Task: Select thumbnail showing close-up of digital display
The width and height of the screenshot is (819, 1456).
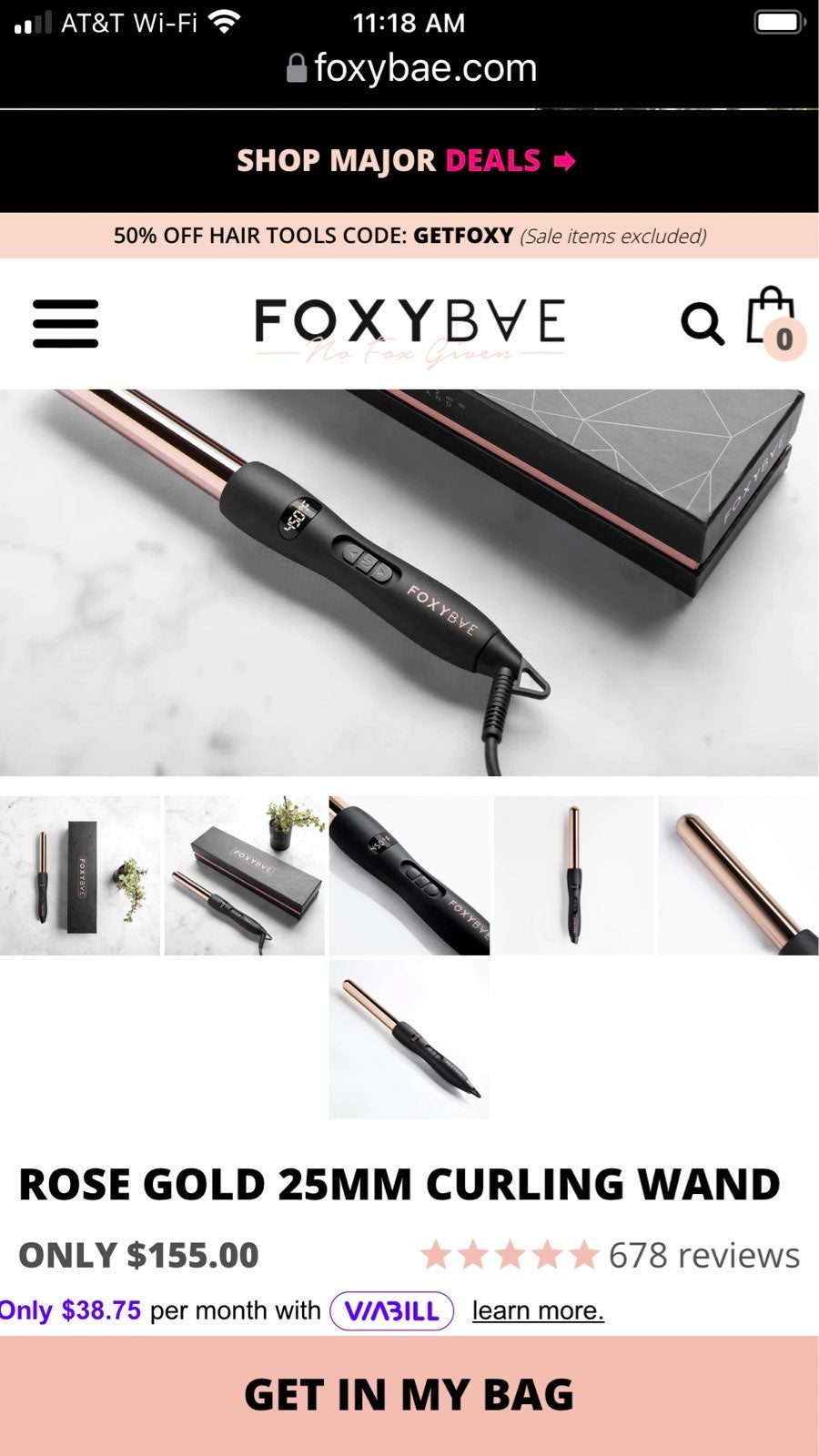Action: [409, 875]
